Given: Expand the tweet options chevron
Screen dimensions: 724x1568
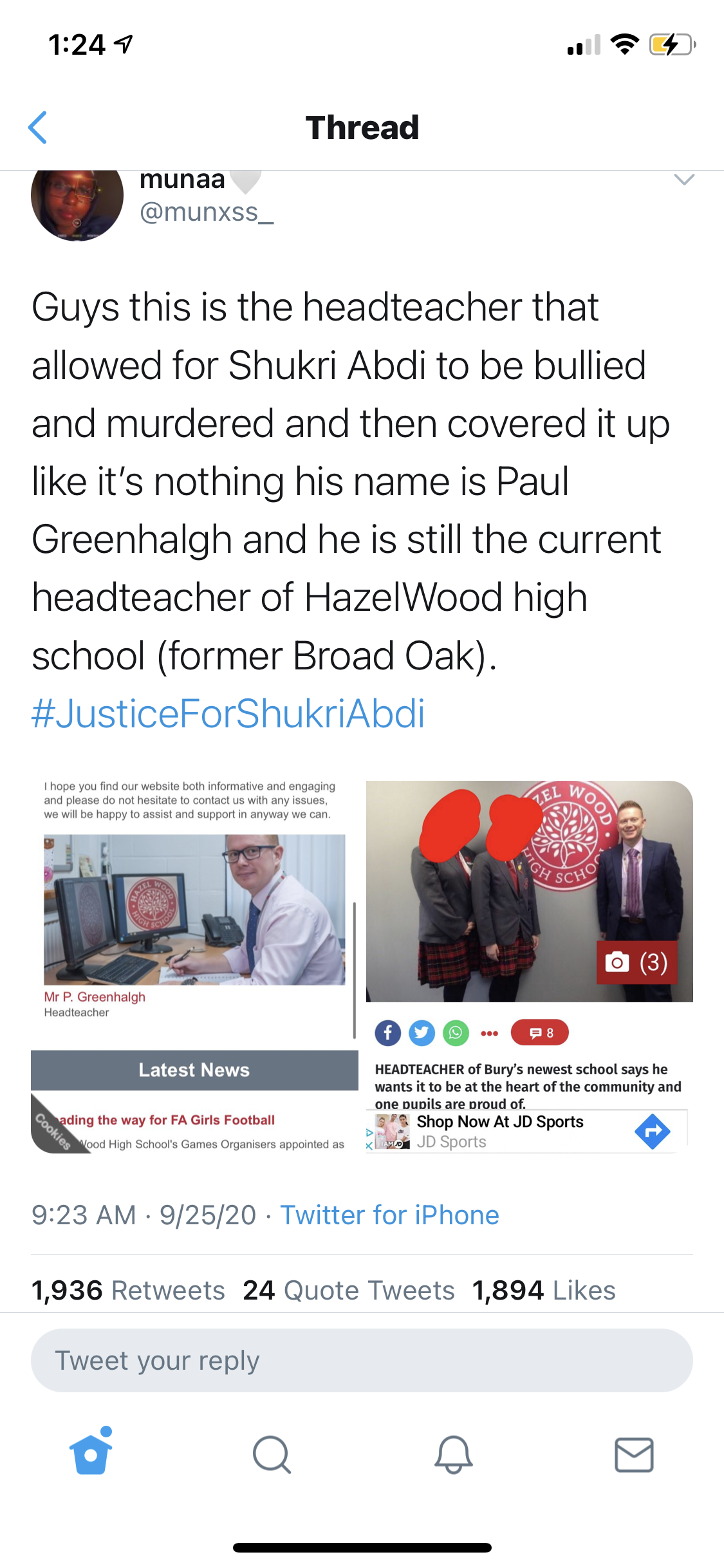Looking at the screenshot, I should 683,180.
